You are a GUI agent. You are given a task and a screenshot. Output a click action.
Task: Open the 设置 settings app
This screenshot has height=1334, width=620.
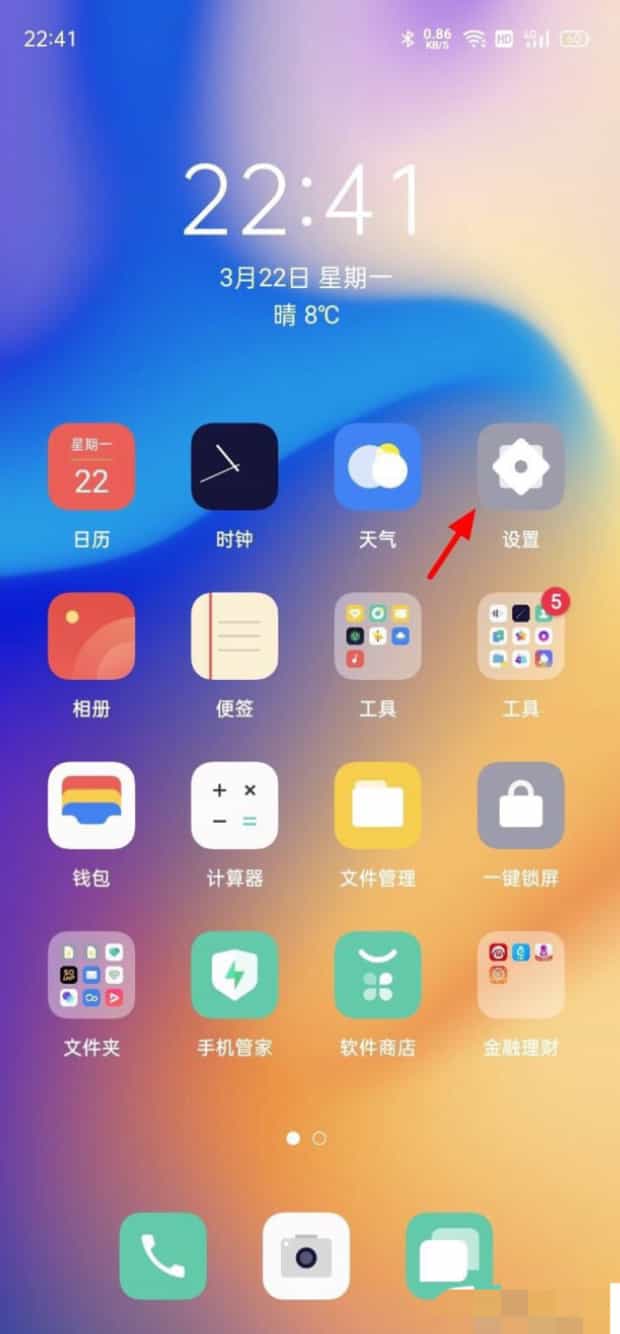coord(520,466)
